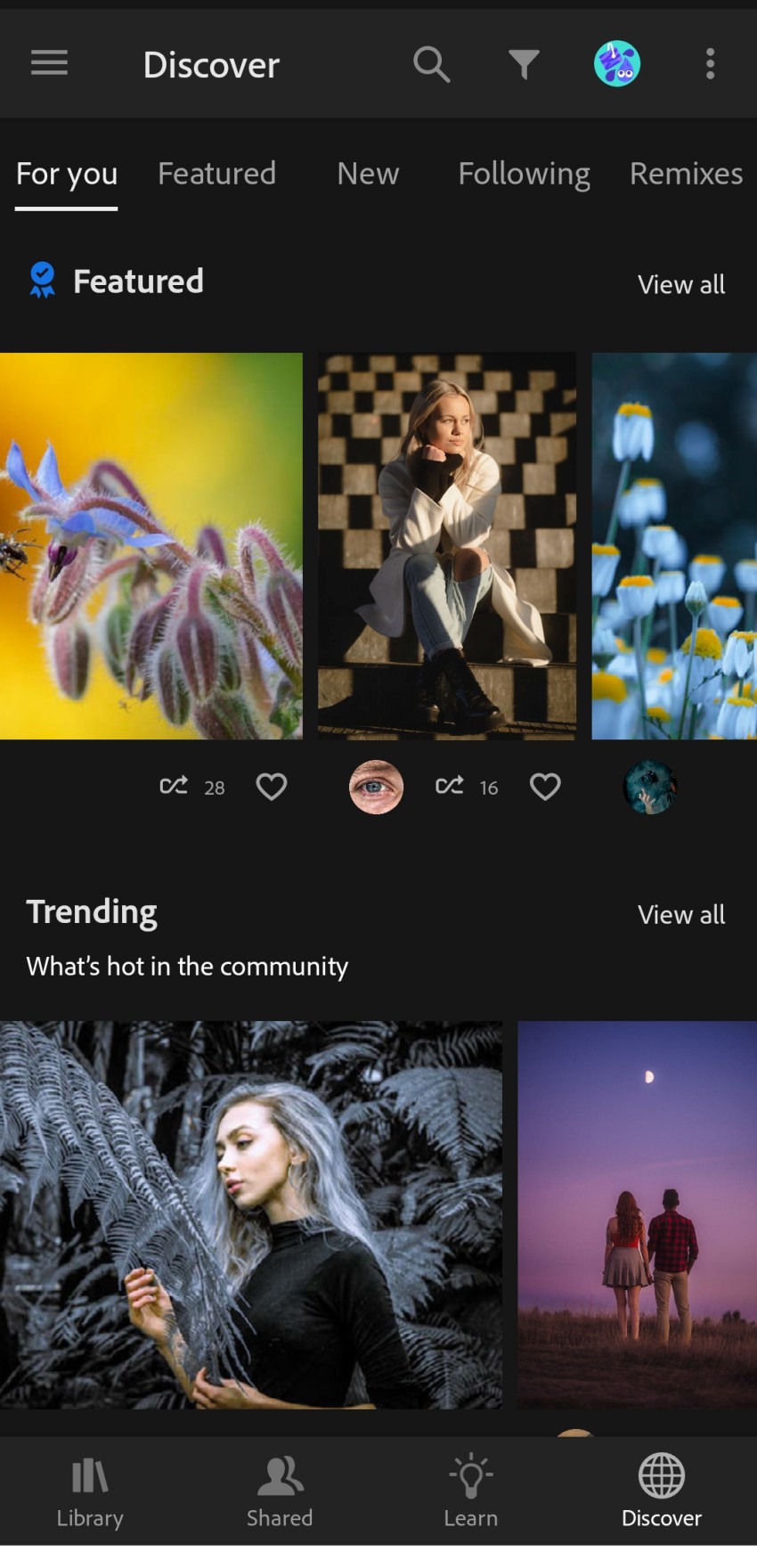The width and height of the screenshot is (757, 1568).
Task: Switch to the Featured tab
Action: pos(216,174)
